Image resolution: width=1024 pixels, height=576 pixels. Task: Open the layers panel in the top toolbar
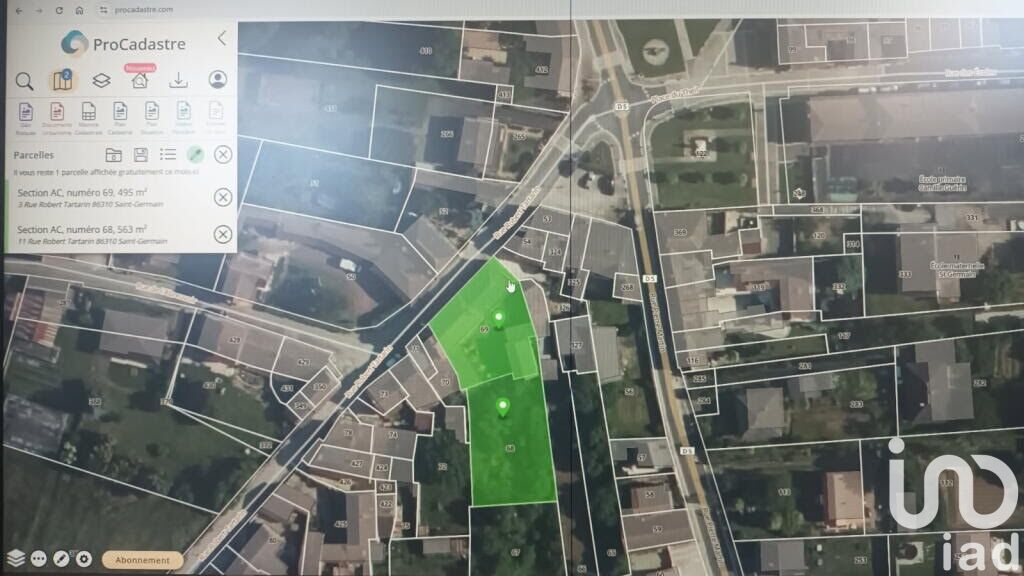pyautogui.click(x=101, y=80)
